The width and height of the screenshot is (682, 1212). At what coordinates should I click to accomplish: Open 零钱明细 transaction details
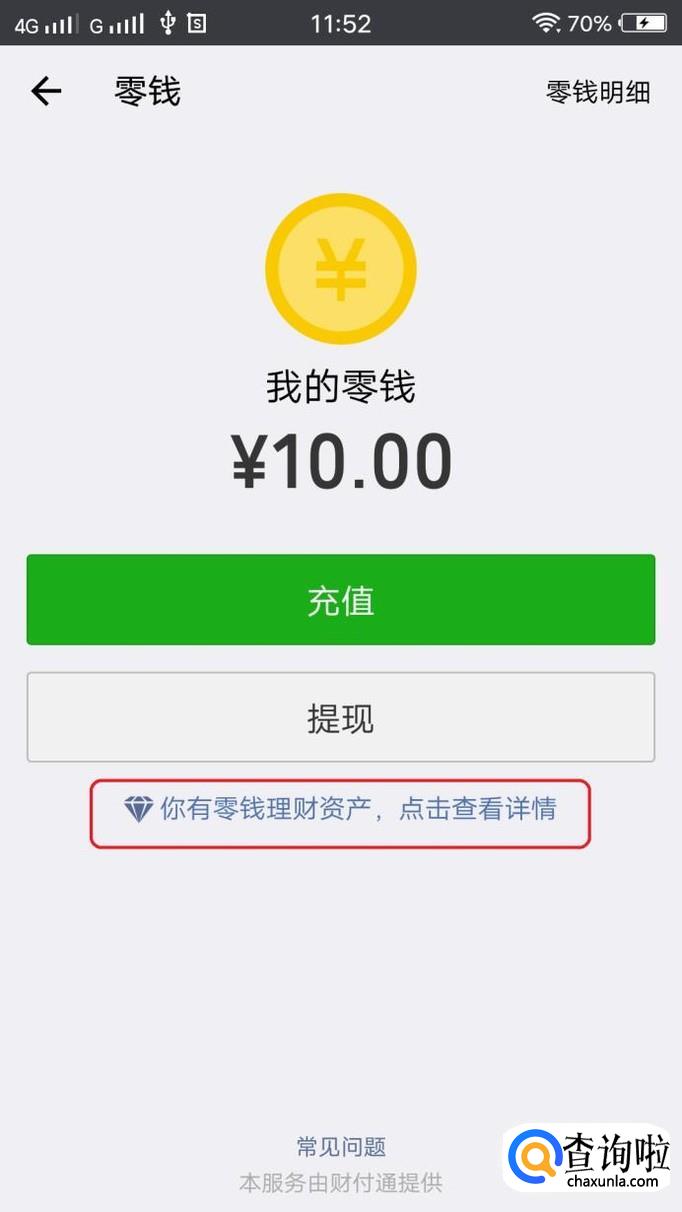[598, 92]
